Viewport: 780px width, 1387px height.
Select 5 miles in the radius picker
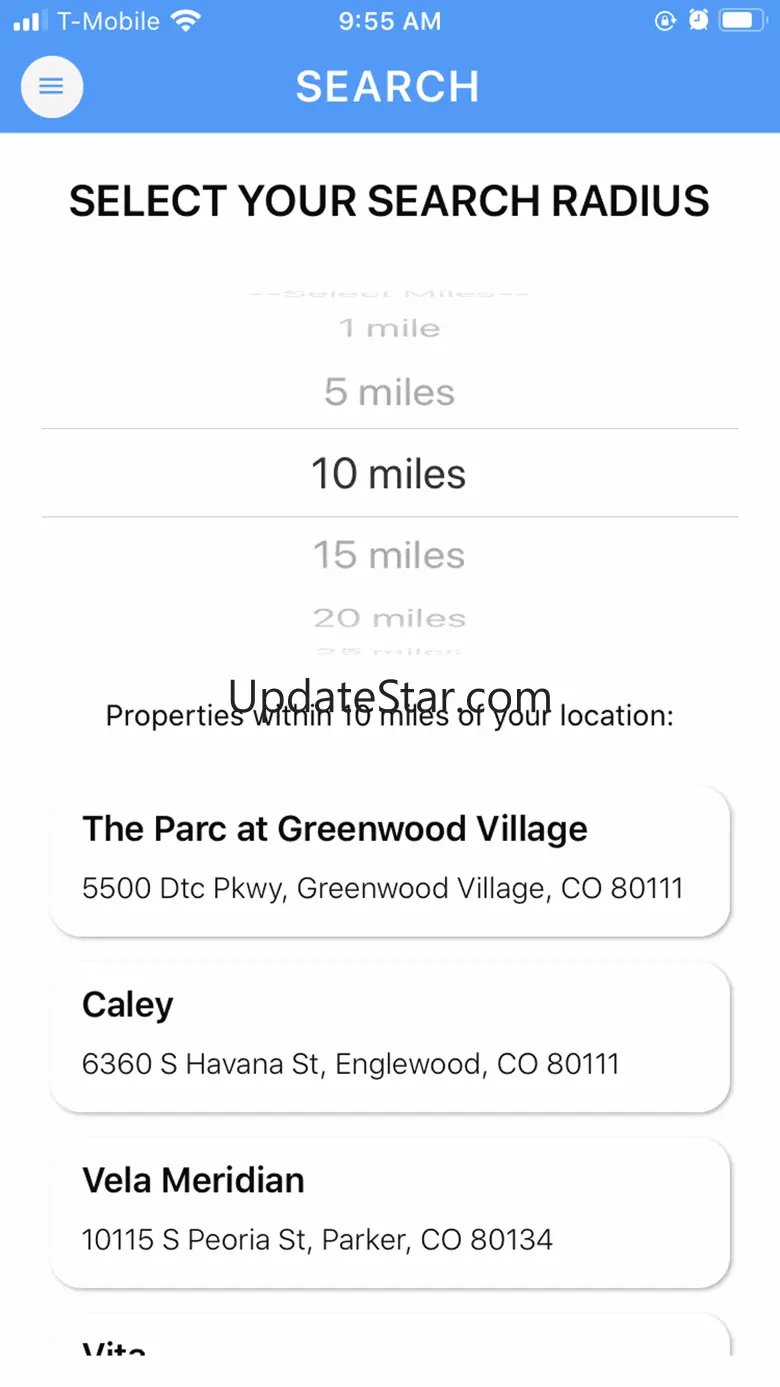tap(389, 392)
